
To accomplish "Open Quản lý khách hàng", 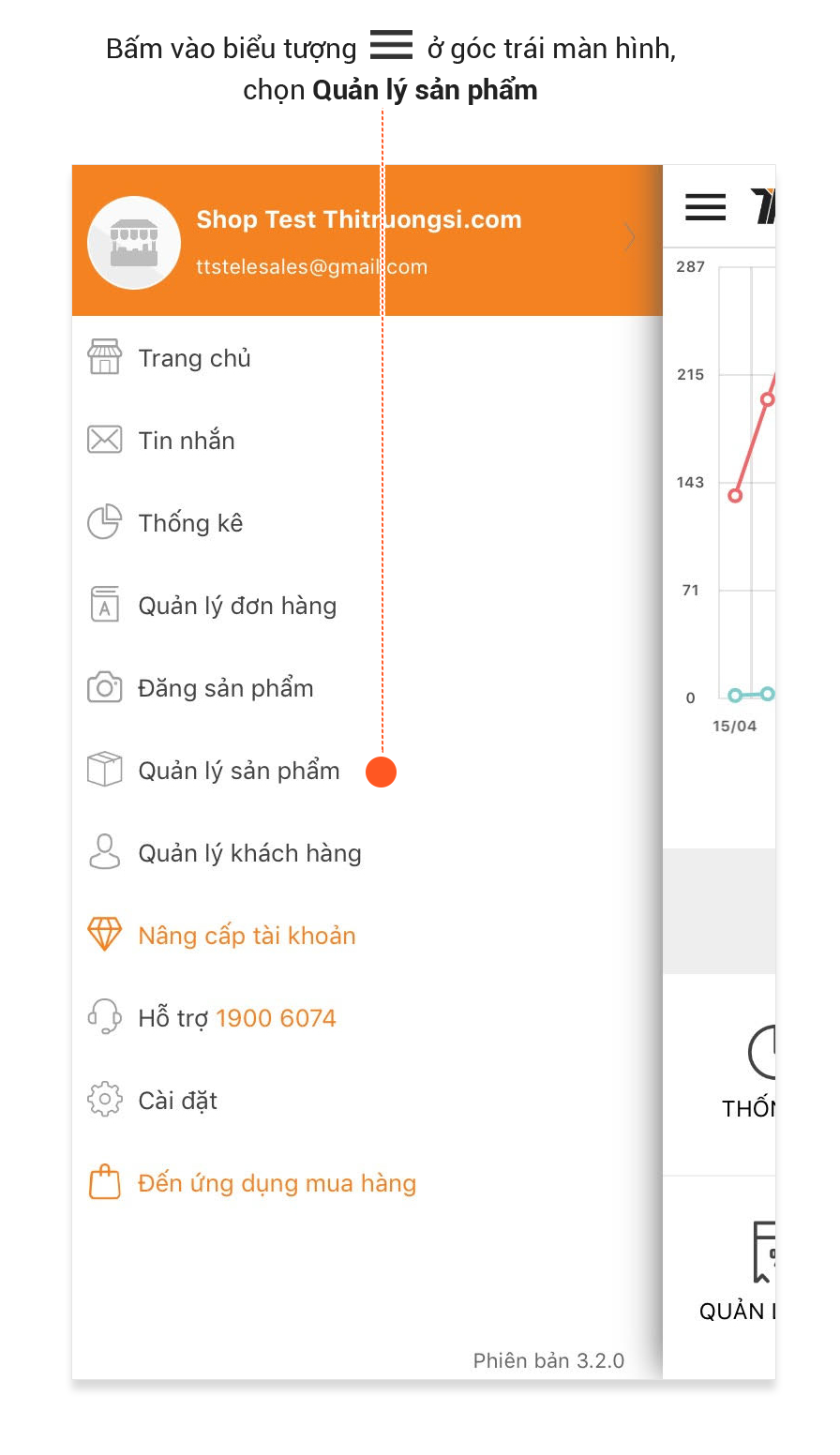I will click(367, 853).
